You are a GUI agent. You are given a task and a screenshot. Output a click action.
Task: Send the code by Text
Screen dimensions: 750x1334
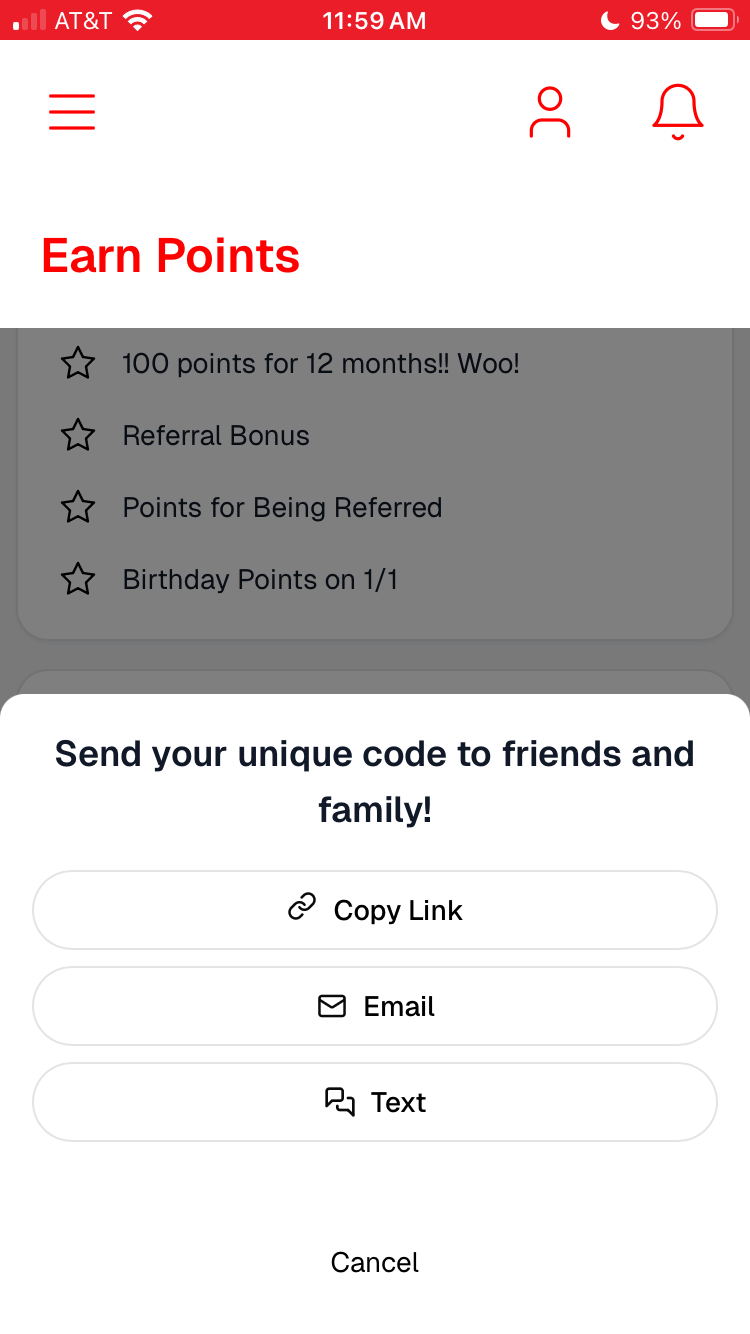(375, 1102)
